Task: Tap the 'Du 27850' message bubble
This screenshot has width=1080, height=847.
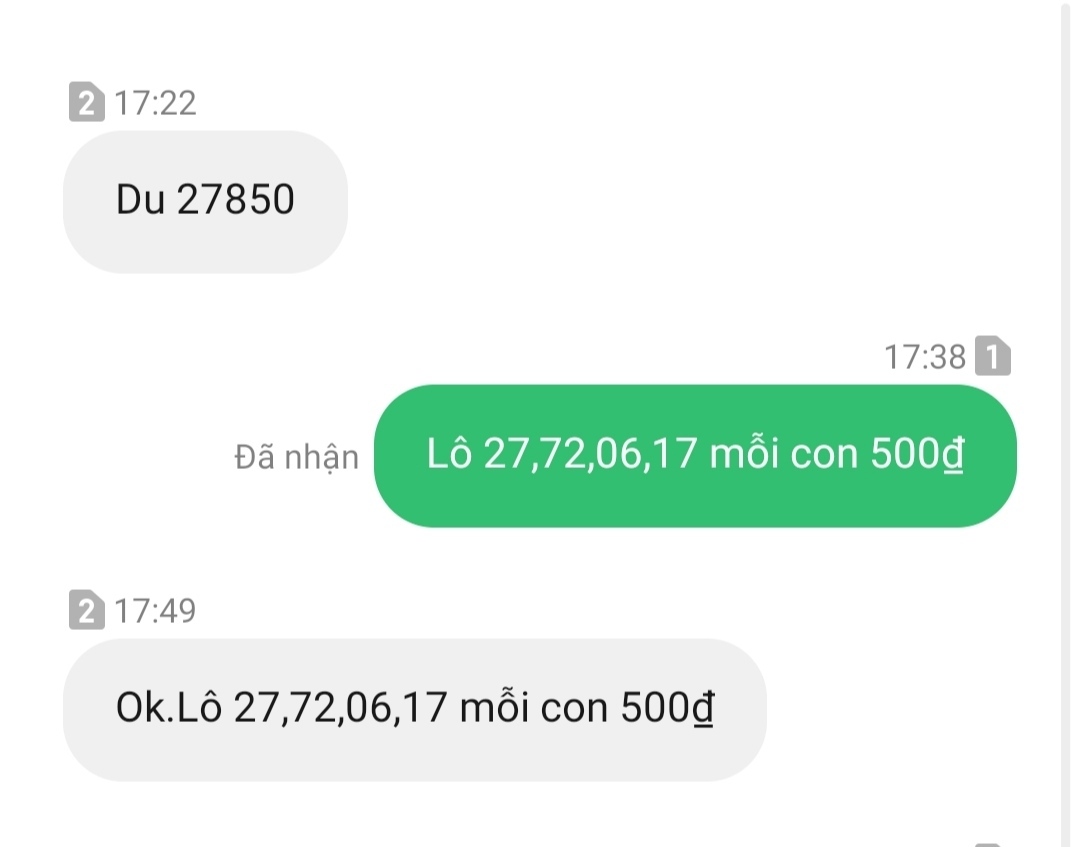Action: coord(205,201)
